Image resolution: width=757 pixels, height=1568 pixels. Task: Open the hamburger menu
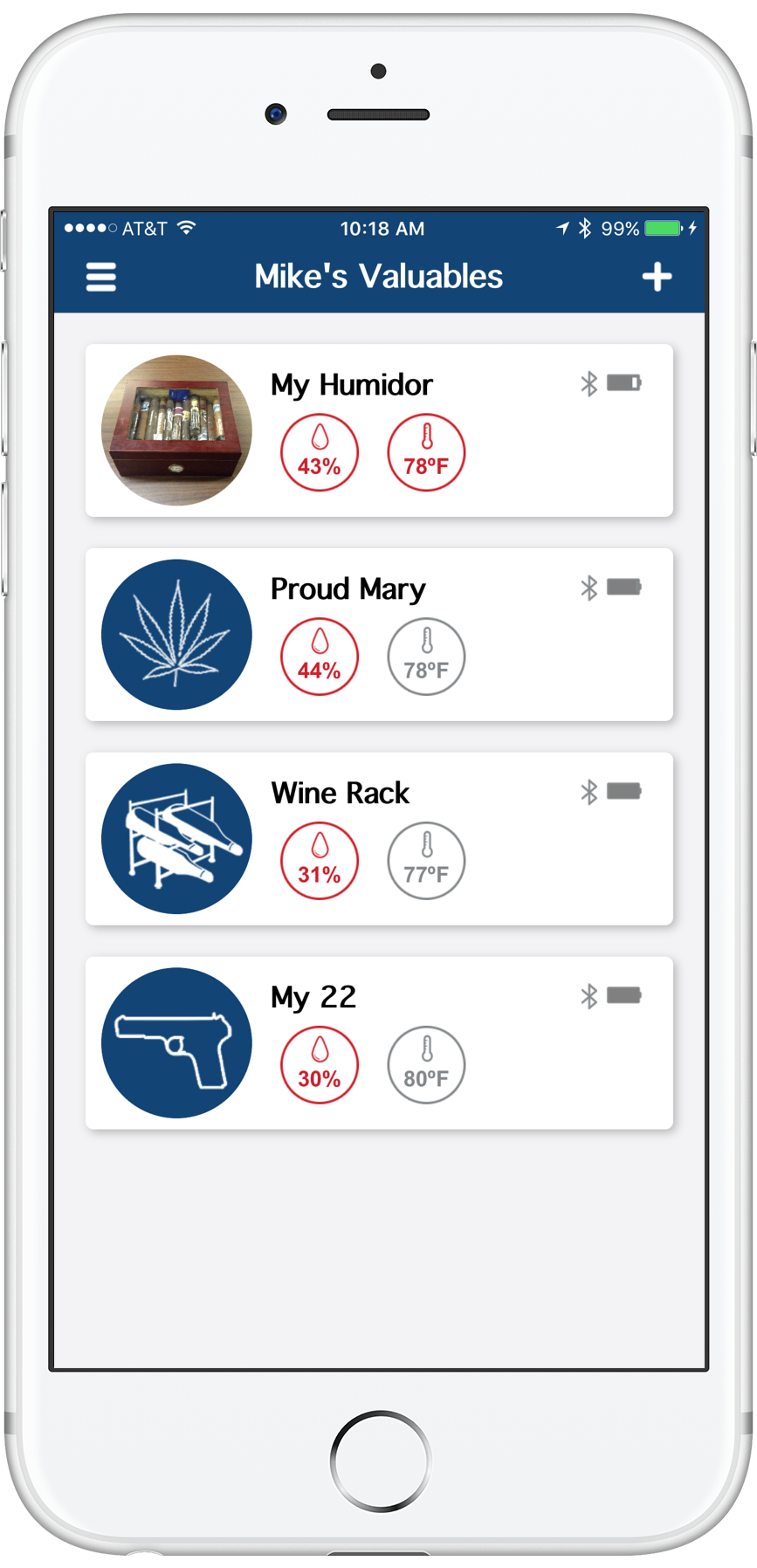100,277
